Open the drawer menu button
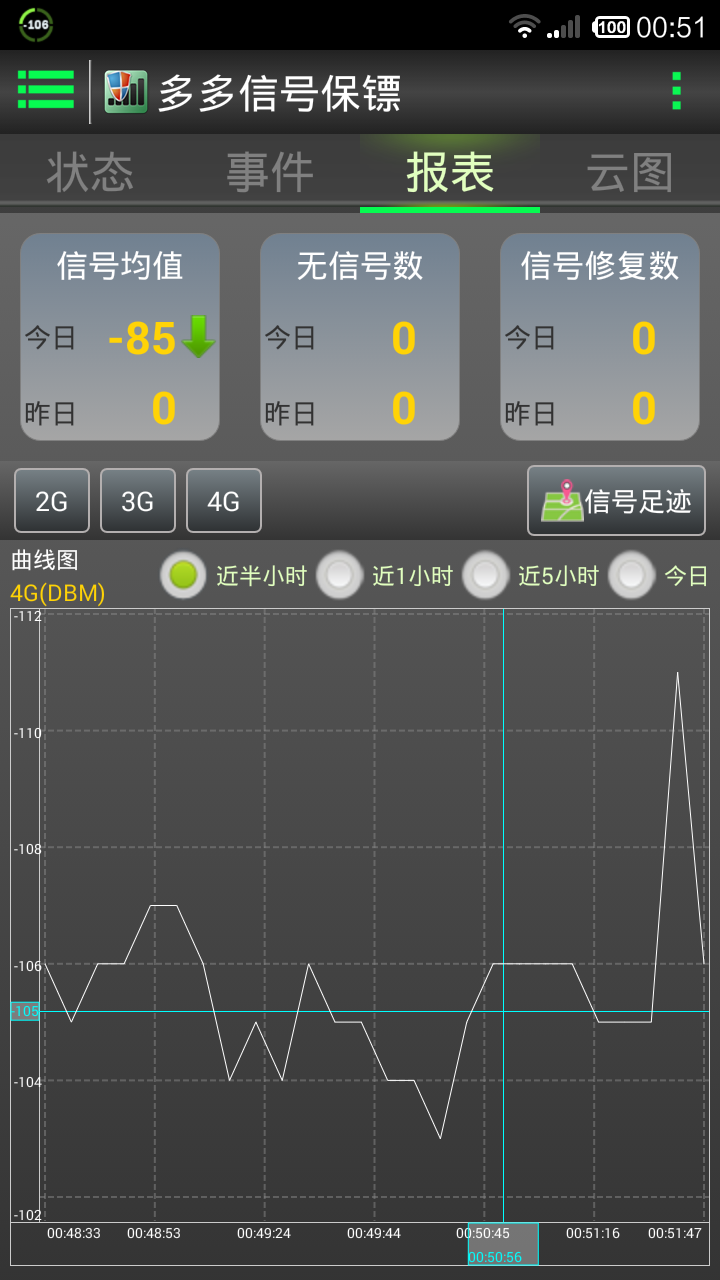The width and height of the screenshot is (720, 1280). 46,90
